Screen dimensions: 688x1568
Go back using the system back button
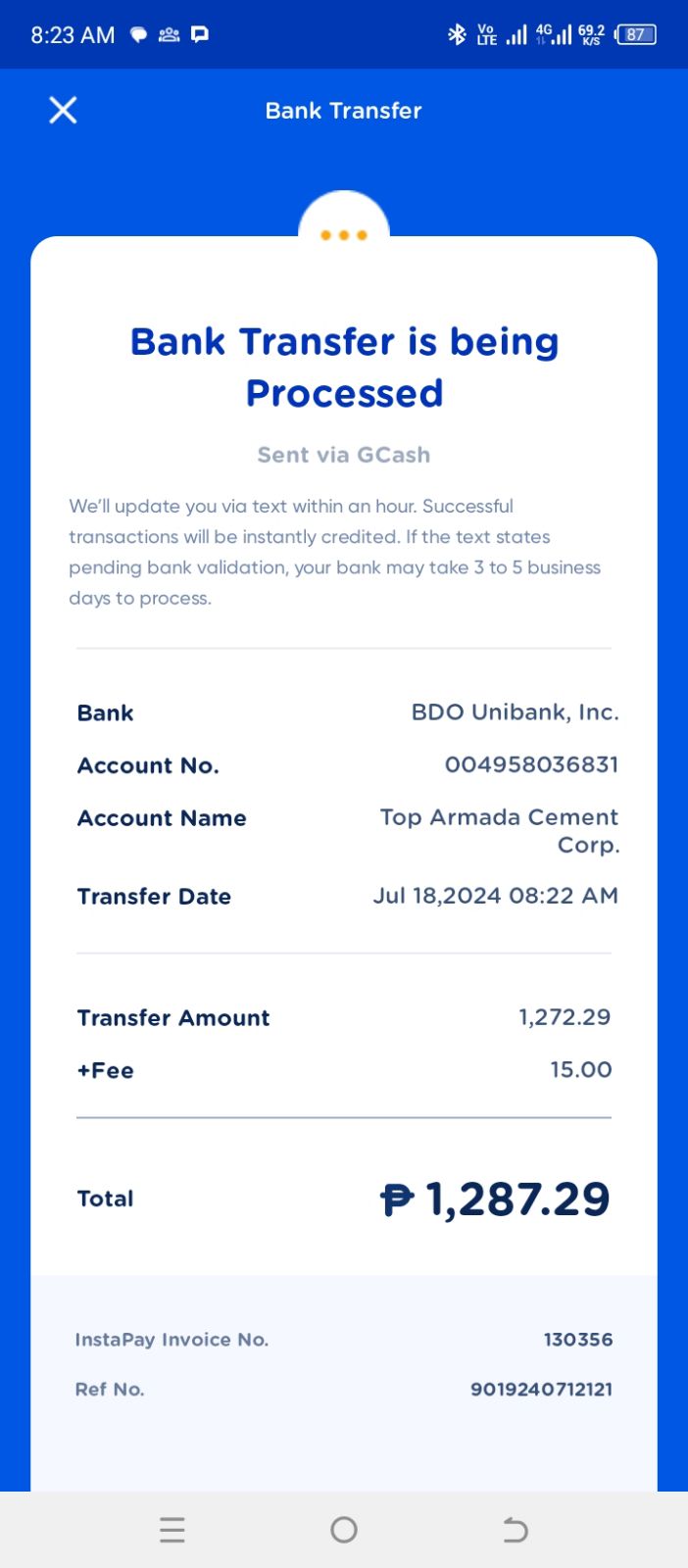click(x=515, y=1529)
